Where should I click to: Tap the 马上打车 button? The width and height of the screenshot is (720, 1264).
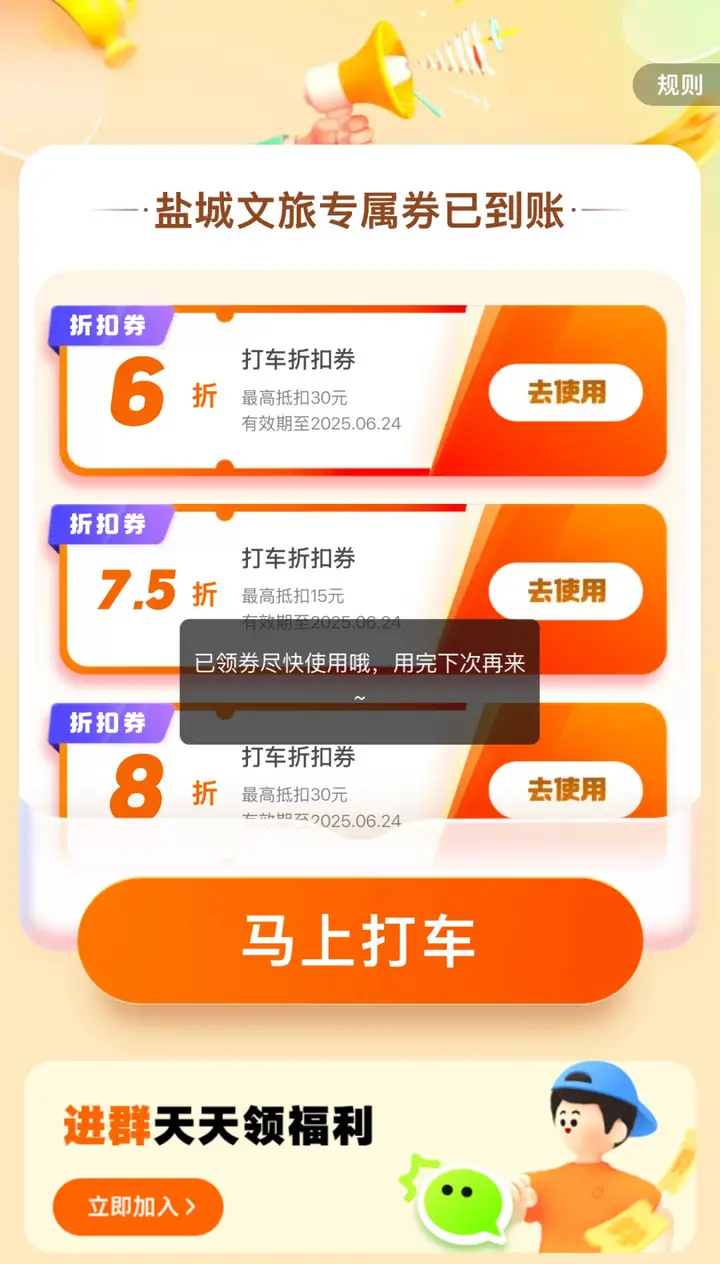click(x=360, y=940)
